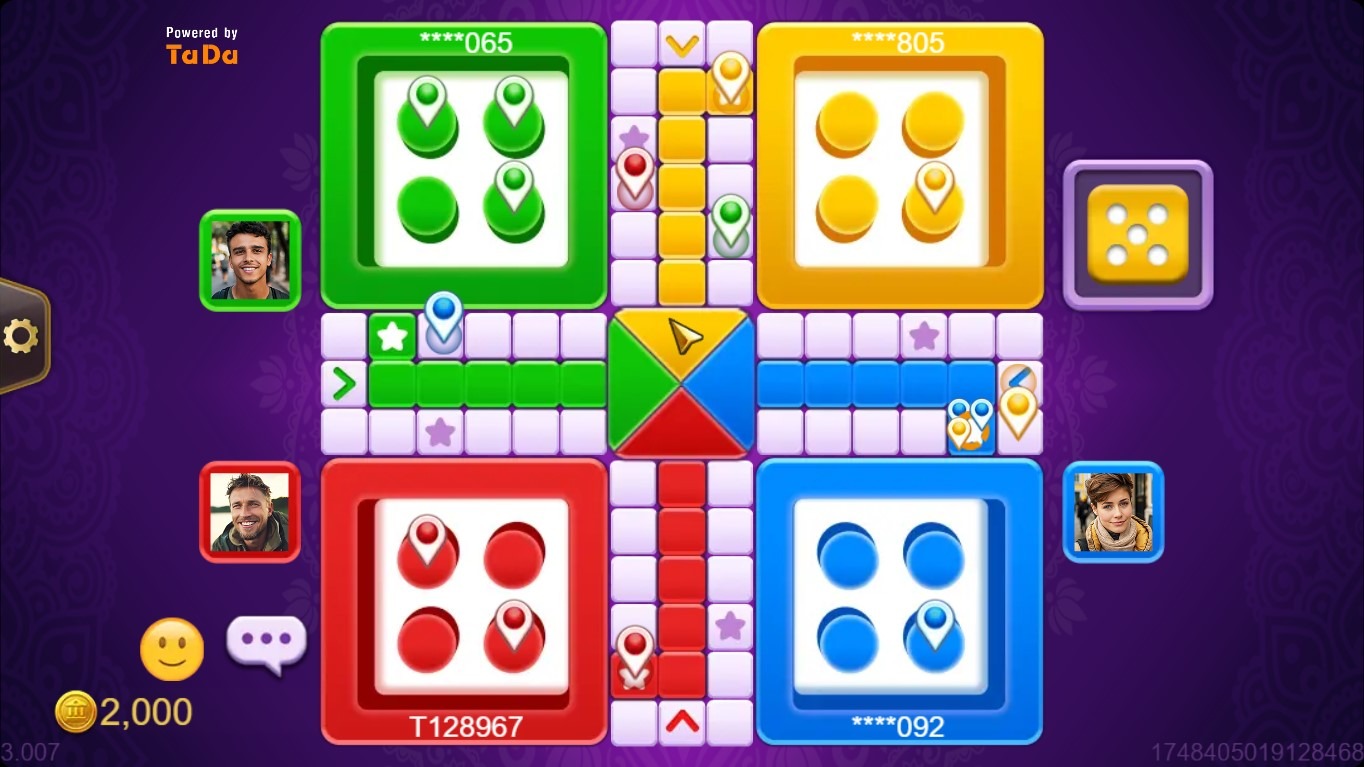View green player's avatar profile
Screen dimensions: 1364x767
[x=250, y=260]
